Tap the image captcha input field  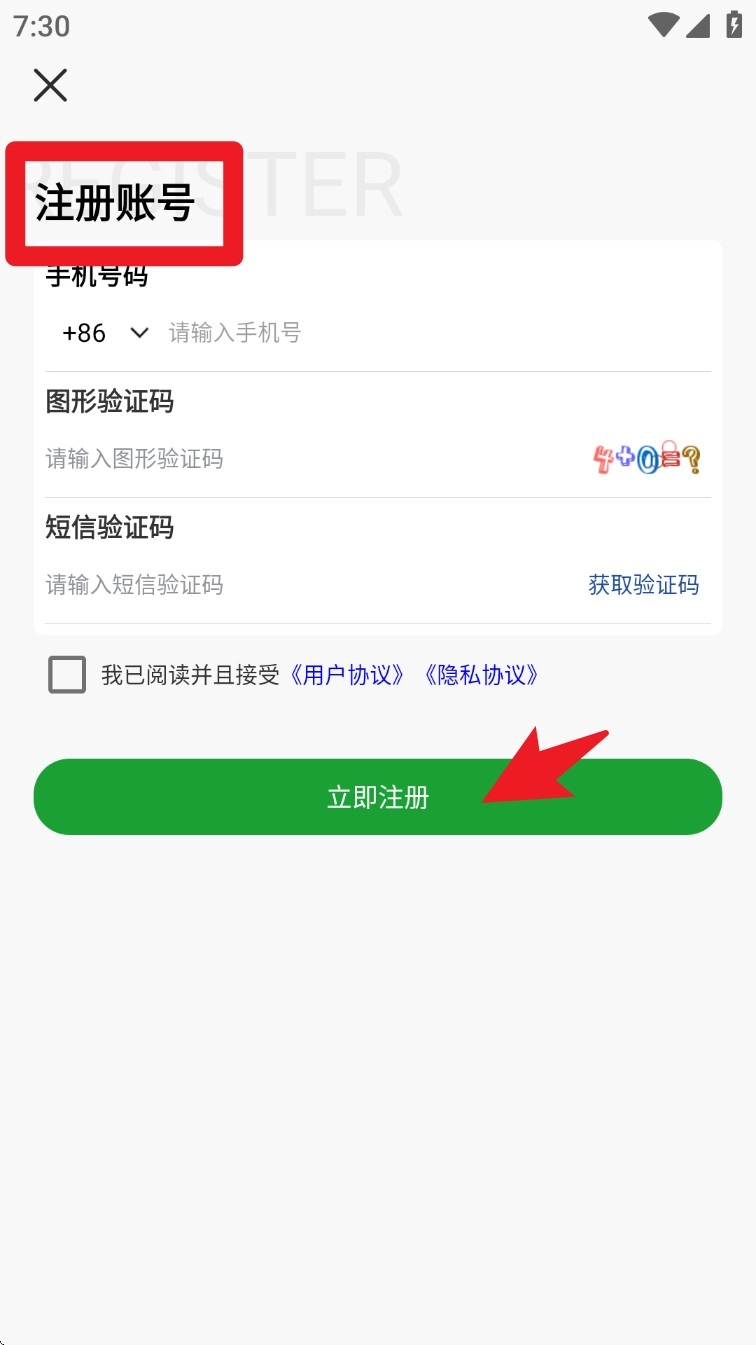coord(300,459)
